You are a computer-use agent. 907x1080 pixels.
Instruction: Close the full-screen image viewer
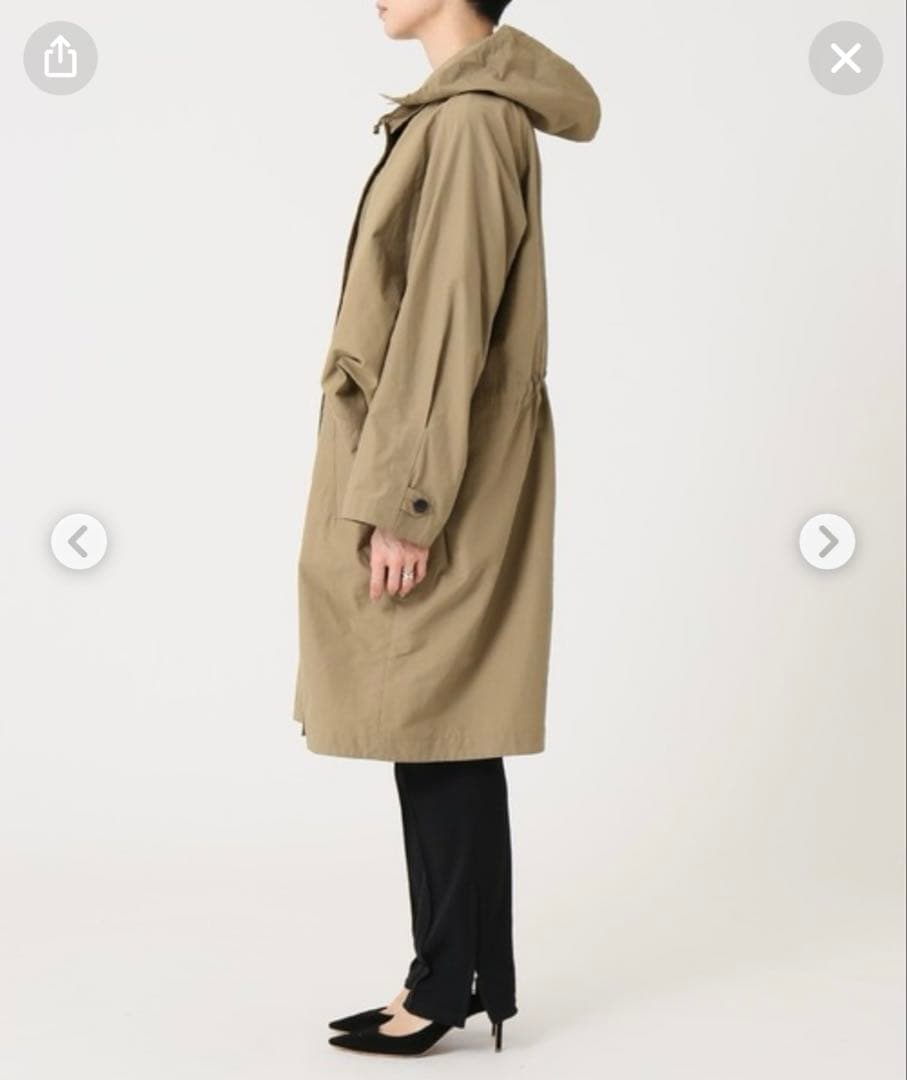pyautogui.click(x=845, y=58)
